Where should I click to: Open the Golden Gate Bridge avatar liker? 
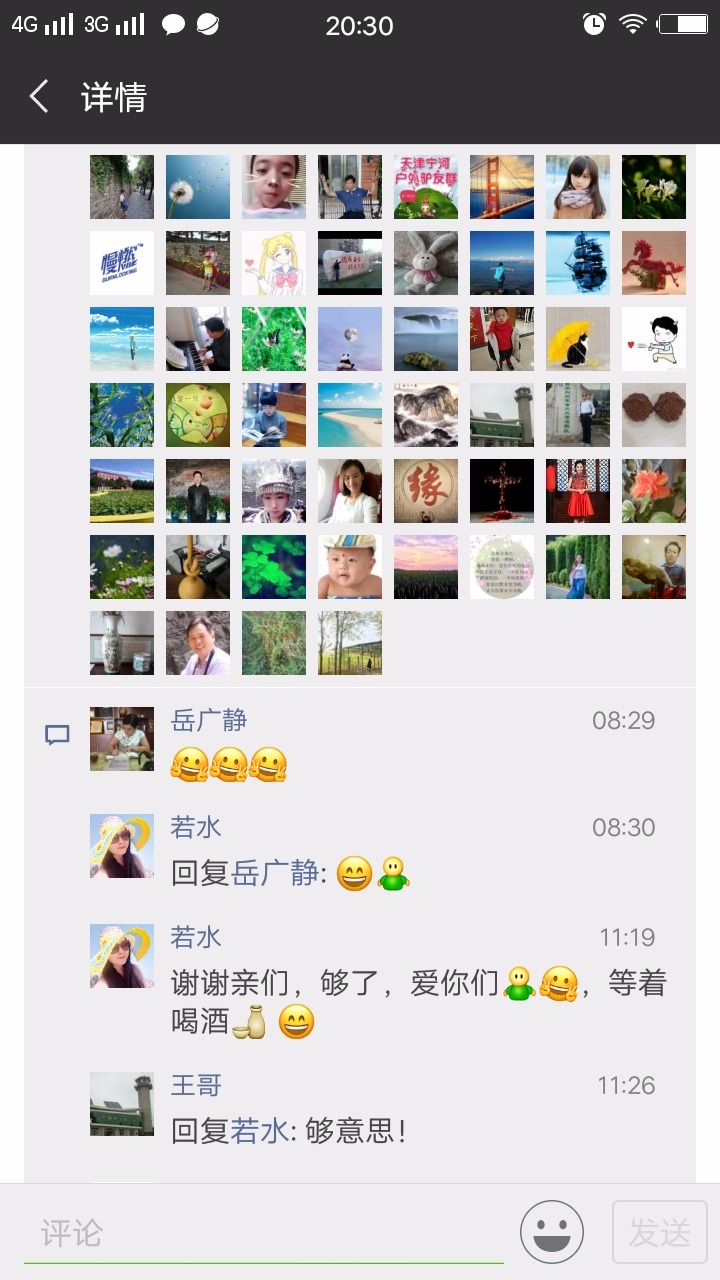[x=502, y=187]
